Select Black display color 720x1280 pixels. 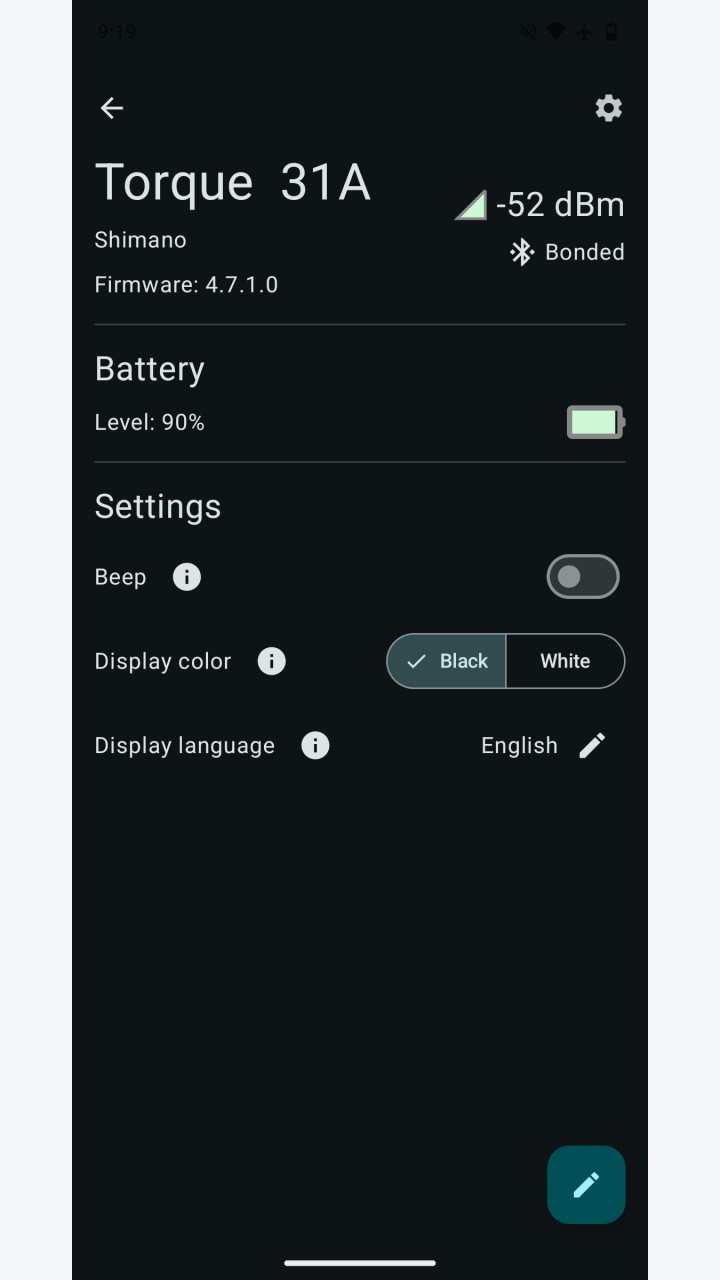point(446,661)
